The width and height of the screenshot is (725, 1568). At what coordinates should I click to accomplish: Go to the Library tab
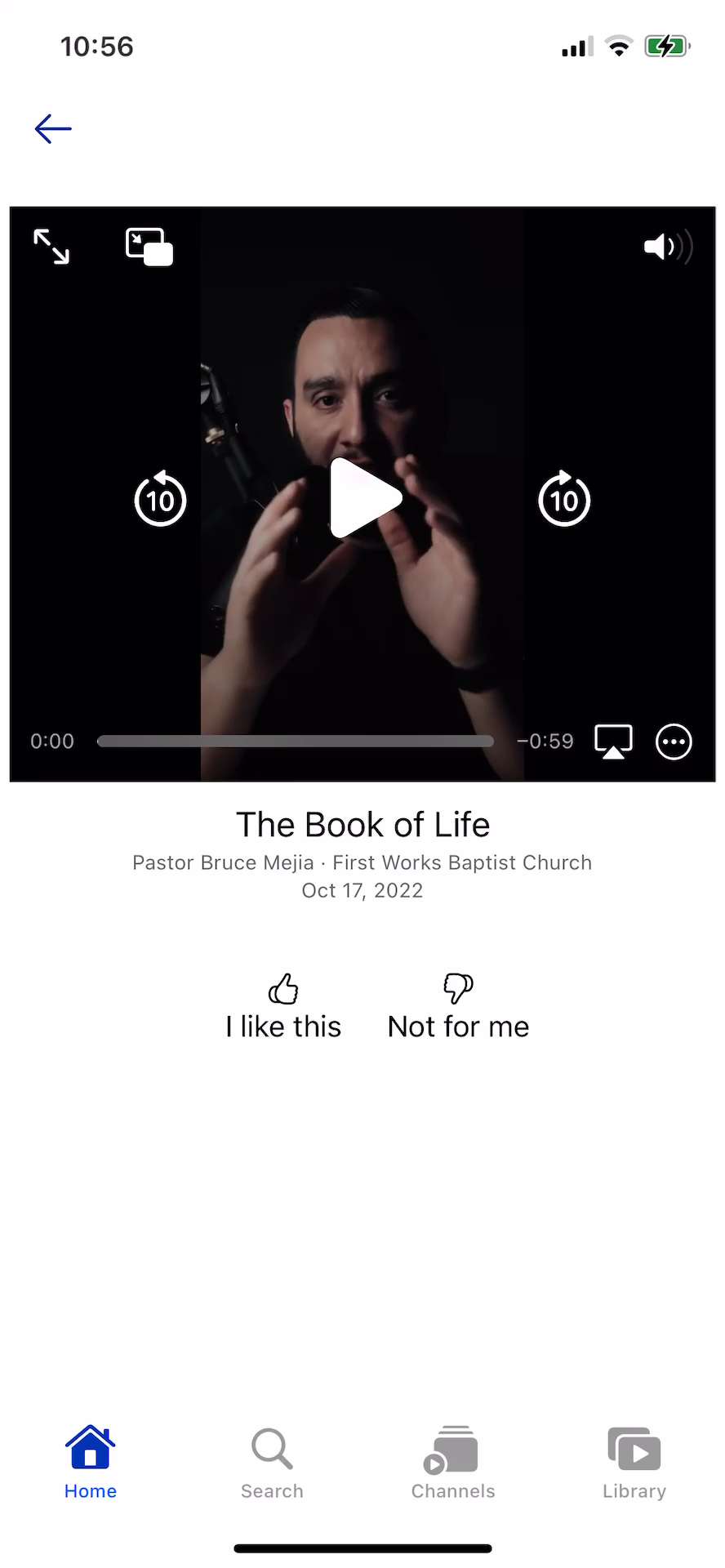click(634, 1463)
